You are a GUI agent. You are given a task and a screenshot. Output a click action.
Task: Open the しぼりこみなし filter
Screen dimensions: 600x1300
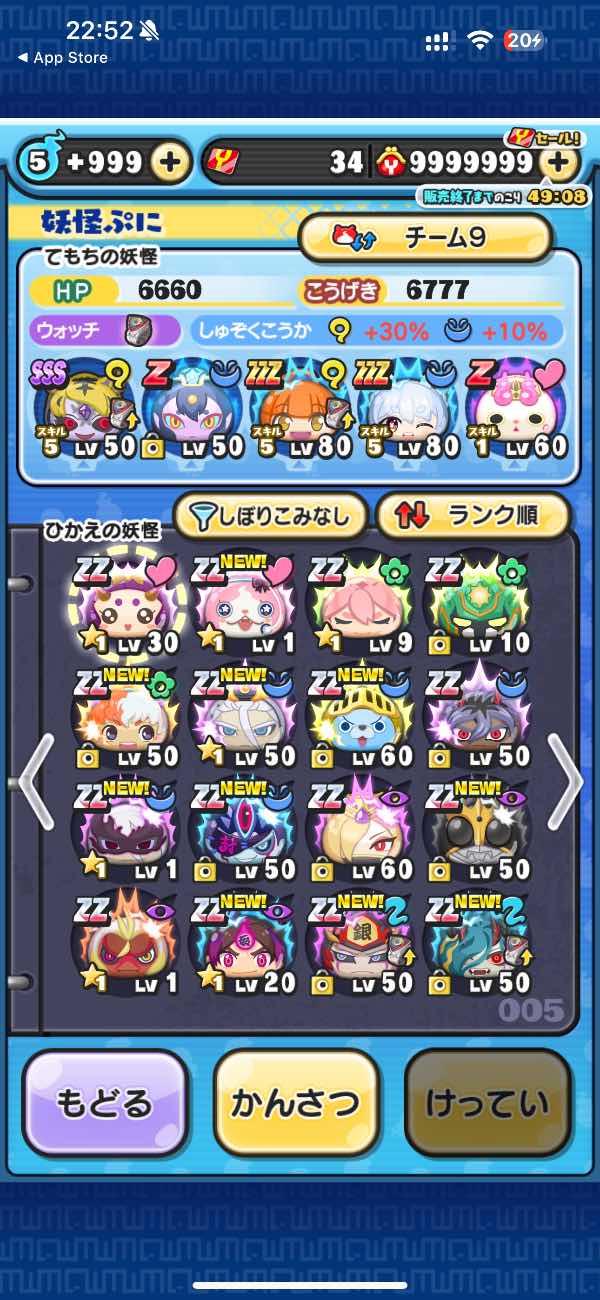[270, 517]
